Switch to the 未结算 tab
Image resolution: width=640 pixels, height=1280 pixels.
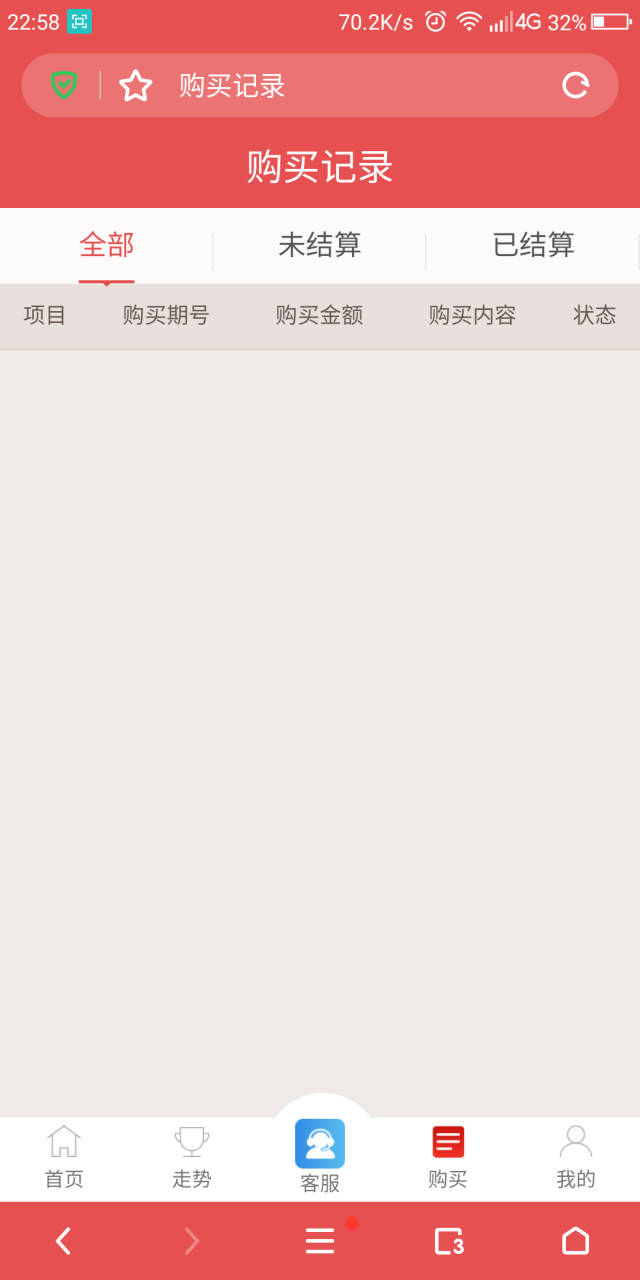pyautogui.click(x=320, y=245)
